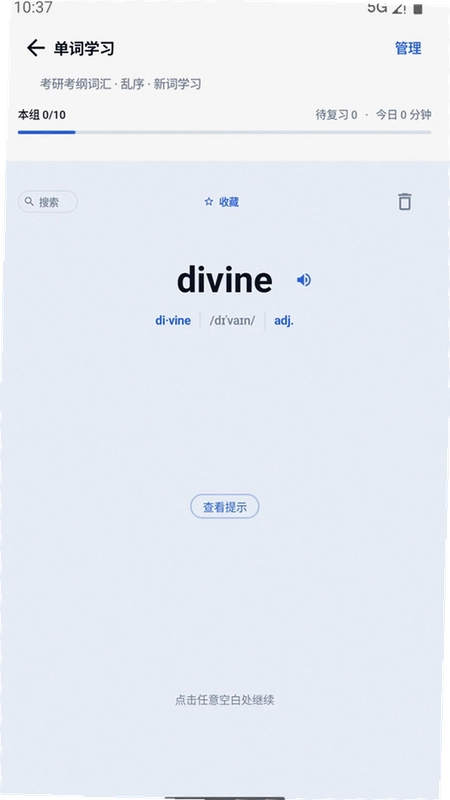Screen dimensions: 450x800
Task: Go back from 单词学习
Action: point(36,48)
